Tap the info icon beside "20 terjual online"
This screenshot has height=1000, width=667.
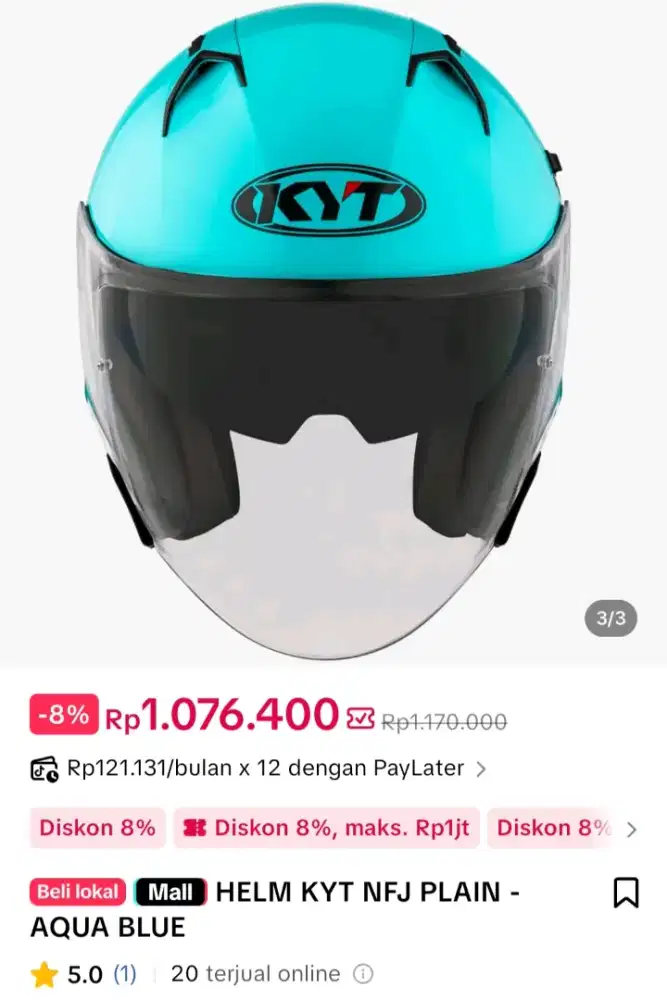[364, 974]
